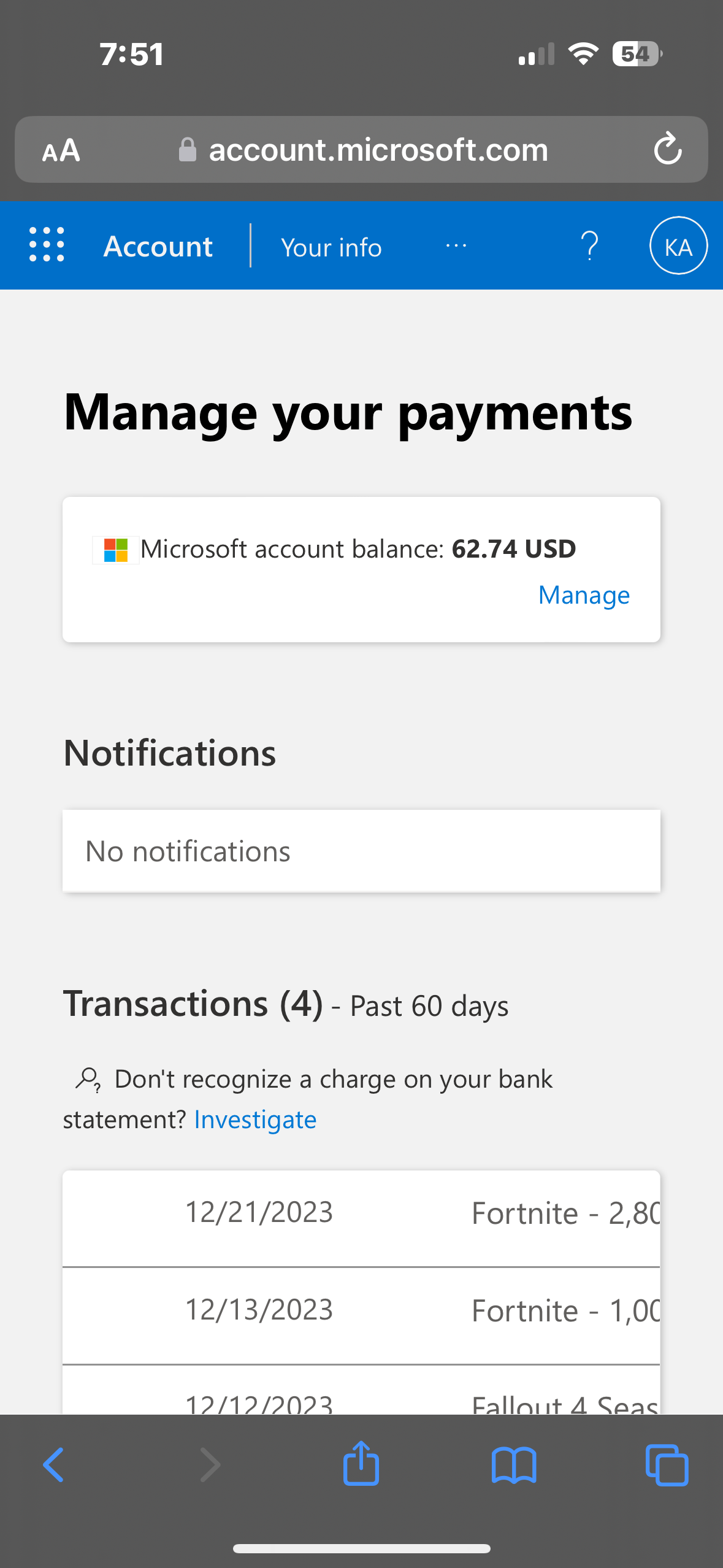This screenshot has width=723, height=1568.
Task: Share this page from the Safari toolbar
Action: 361,1462
